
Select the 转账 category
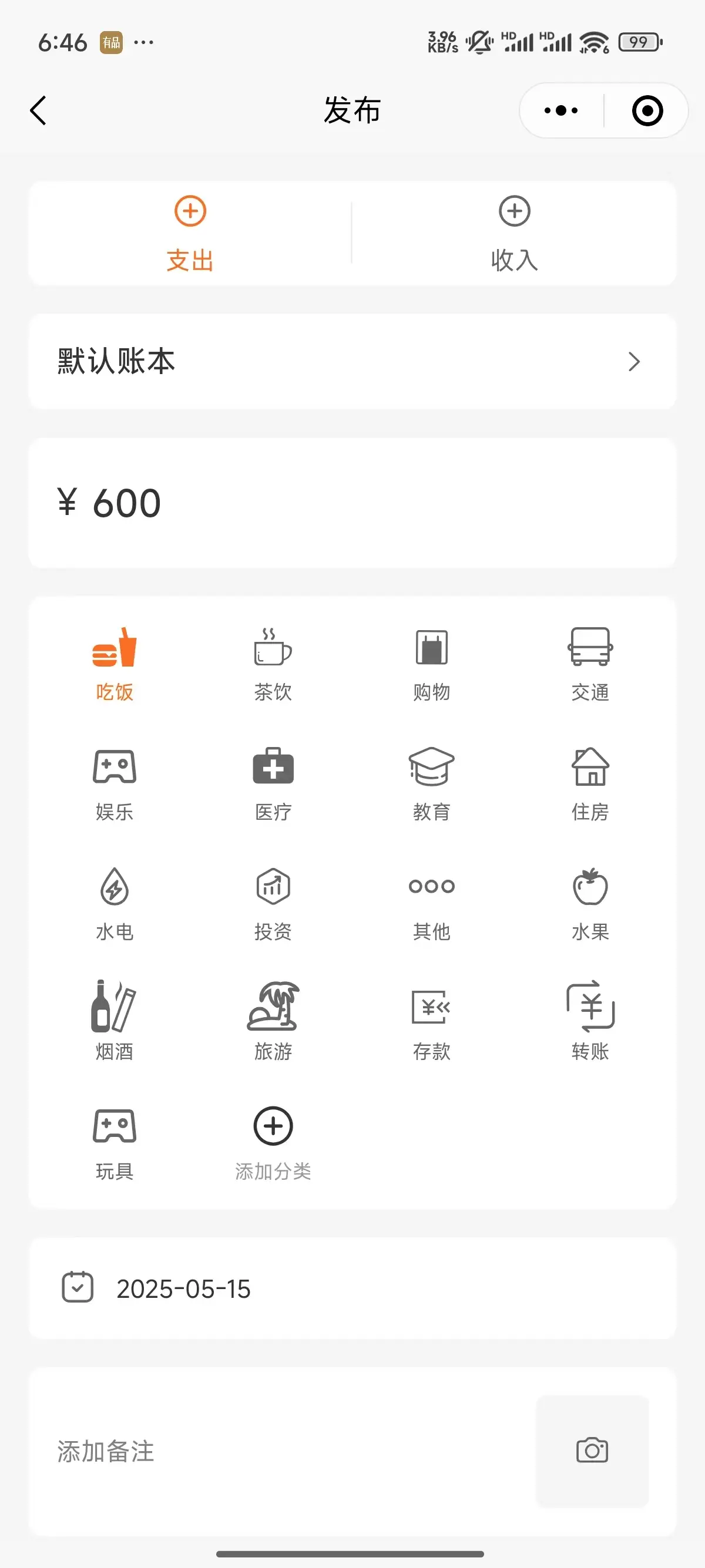[x=590, y=1024]
